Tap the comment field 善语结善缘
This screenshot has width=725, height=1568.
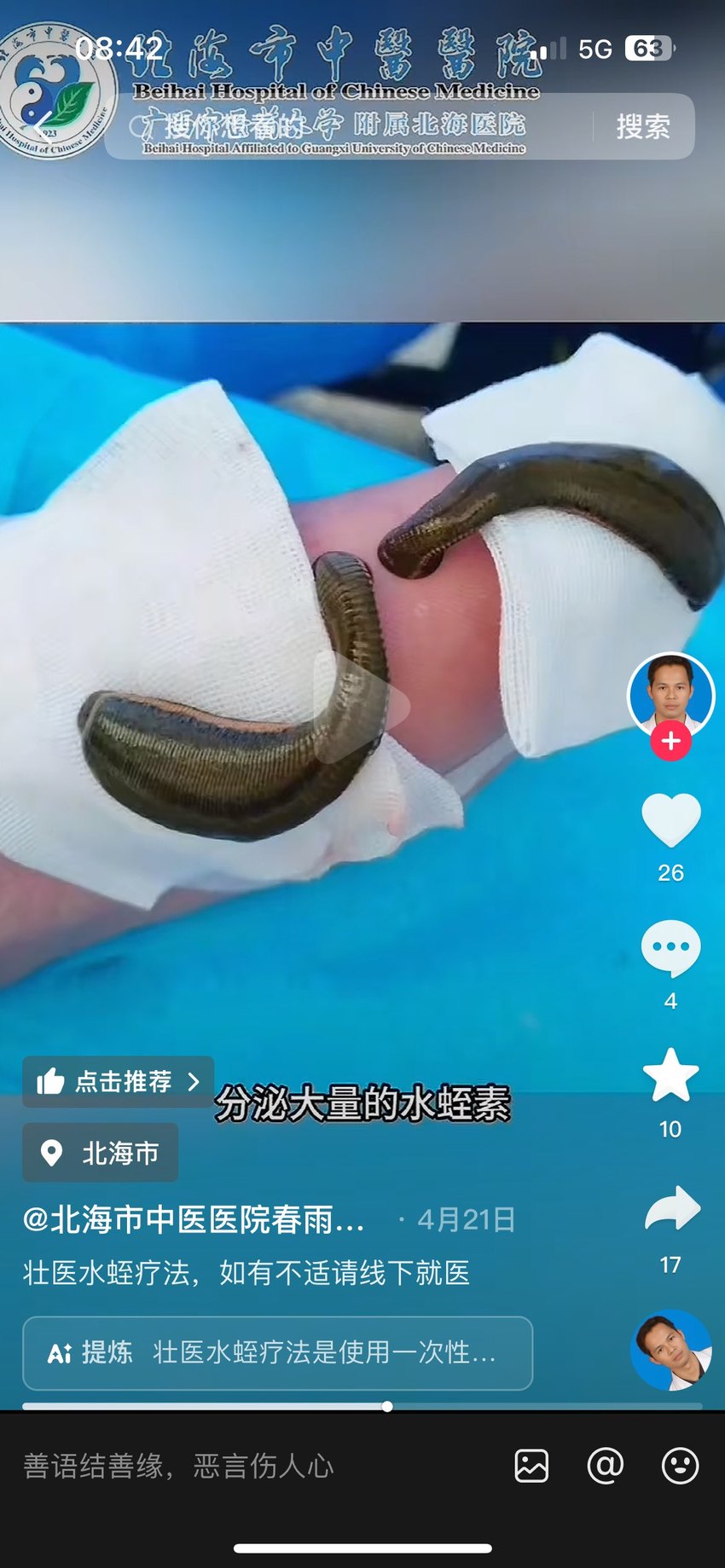(x=178, y=1466)
